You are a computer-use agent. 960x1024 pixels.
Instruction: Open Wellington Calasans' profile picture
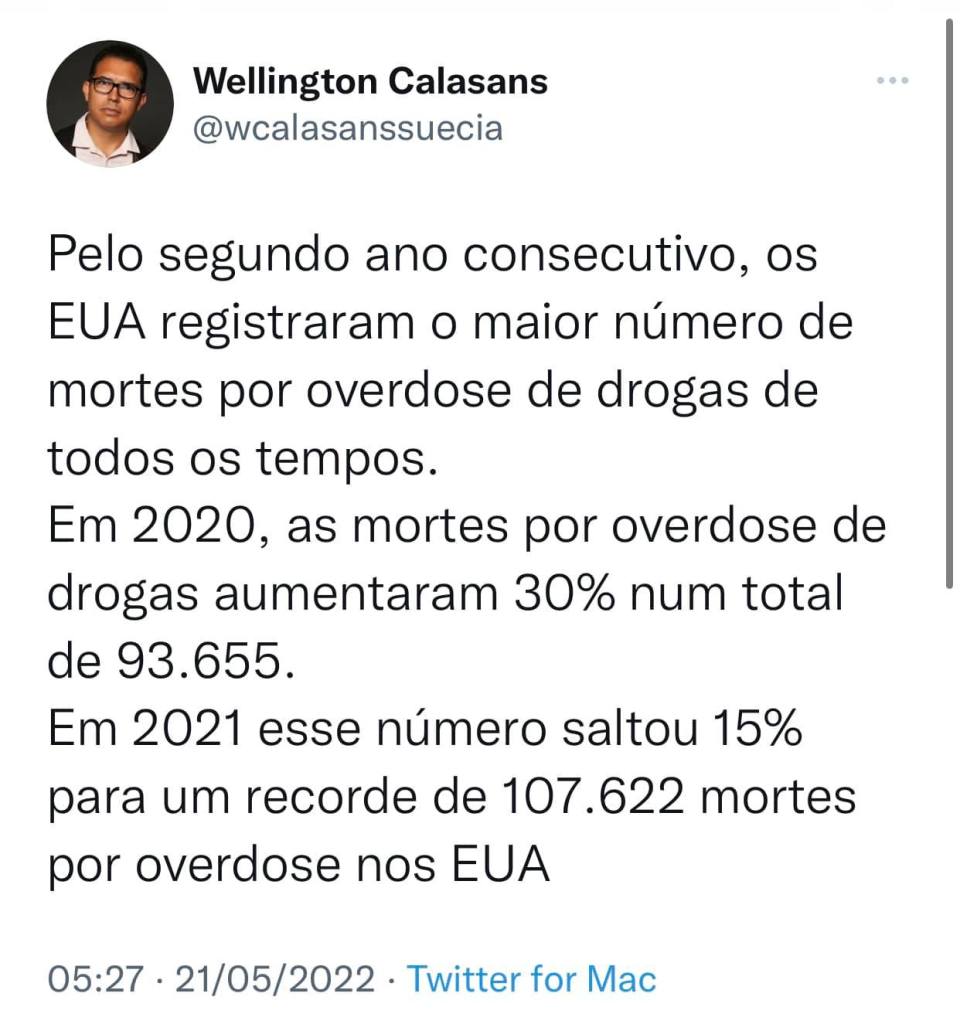[x=110, y=104]
